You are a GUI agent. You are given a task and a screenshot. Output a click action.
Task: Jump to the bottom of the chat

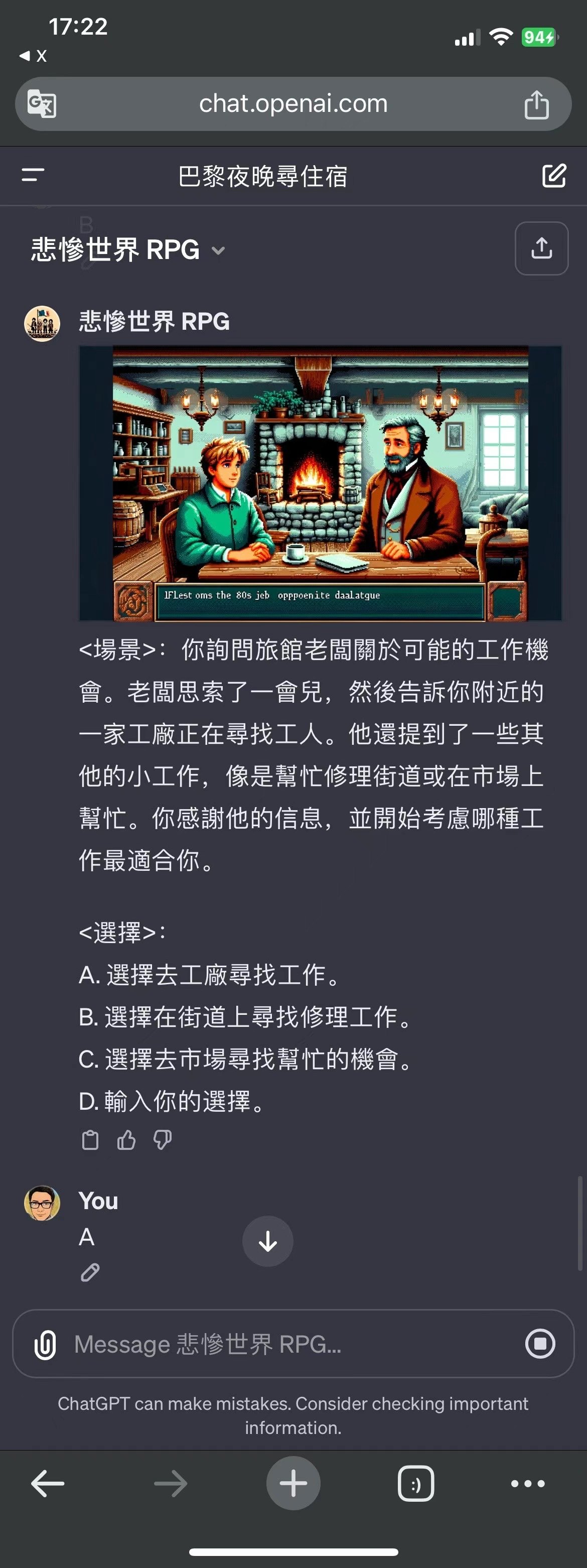pos(267,1241)
